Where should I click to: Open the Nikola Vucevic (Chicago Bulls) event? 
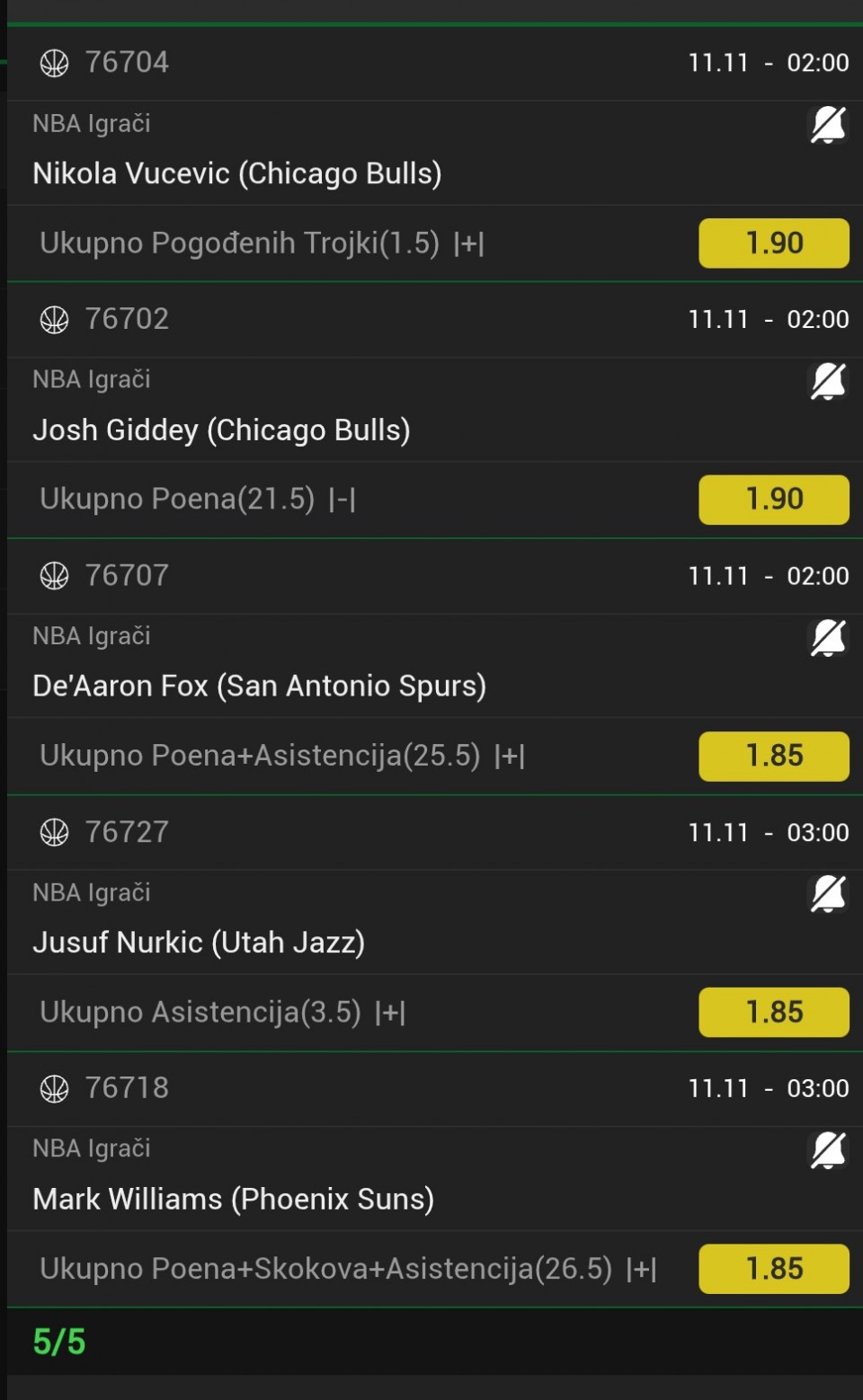point(237,173)
